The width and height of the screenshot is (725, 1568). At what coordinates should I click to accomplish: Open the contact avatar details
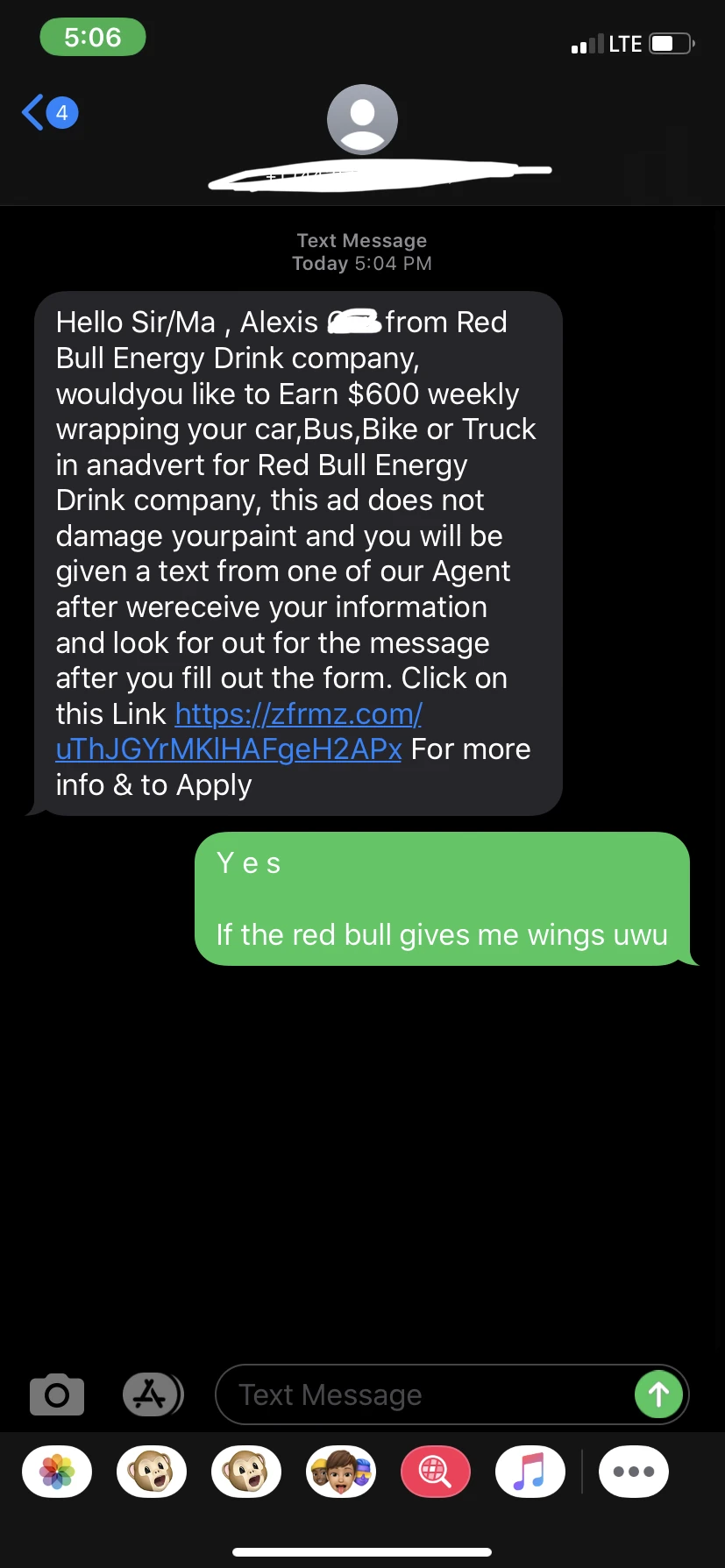point(362,120)
